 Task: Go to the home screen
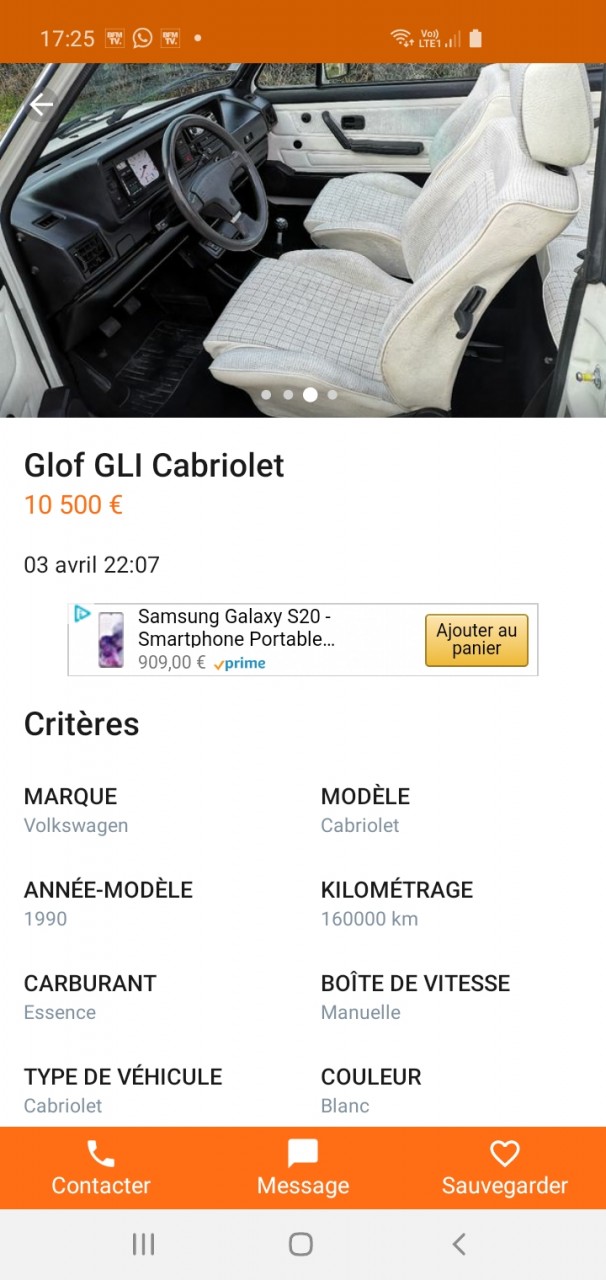[301, 1244]
